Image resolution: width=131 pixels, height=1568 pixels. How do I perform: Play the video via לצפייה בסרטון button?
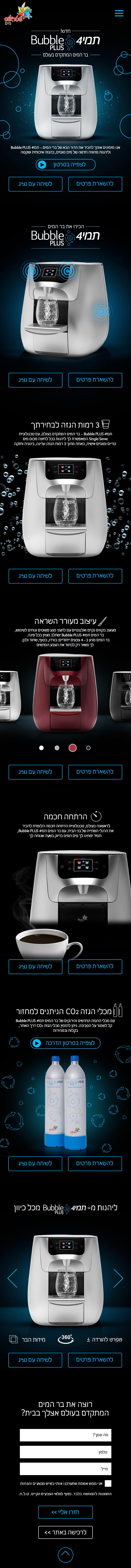[x=65, y=164]
